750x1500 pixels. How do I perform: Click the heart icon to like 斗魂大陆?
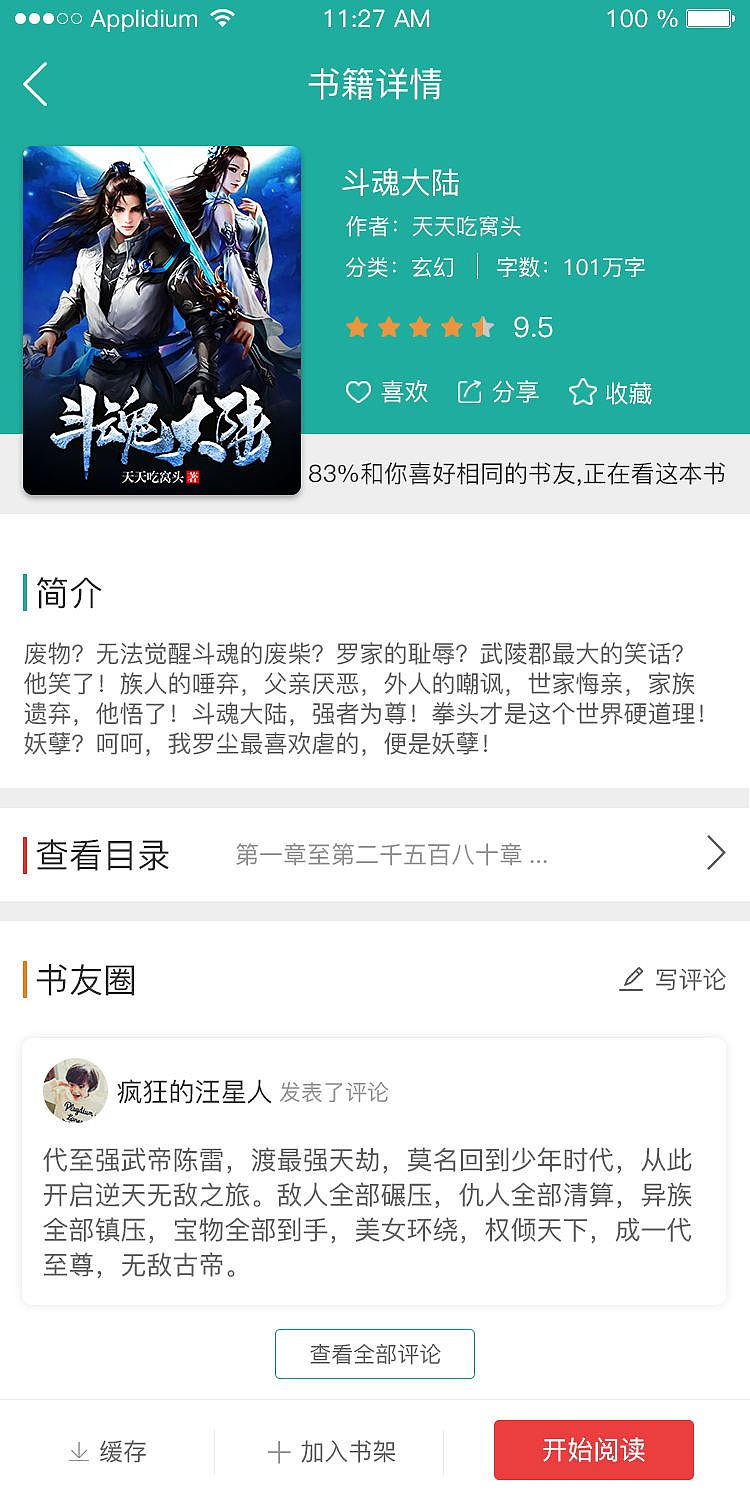360,392
